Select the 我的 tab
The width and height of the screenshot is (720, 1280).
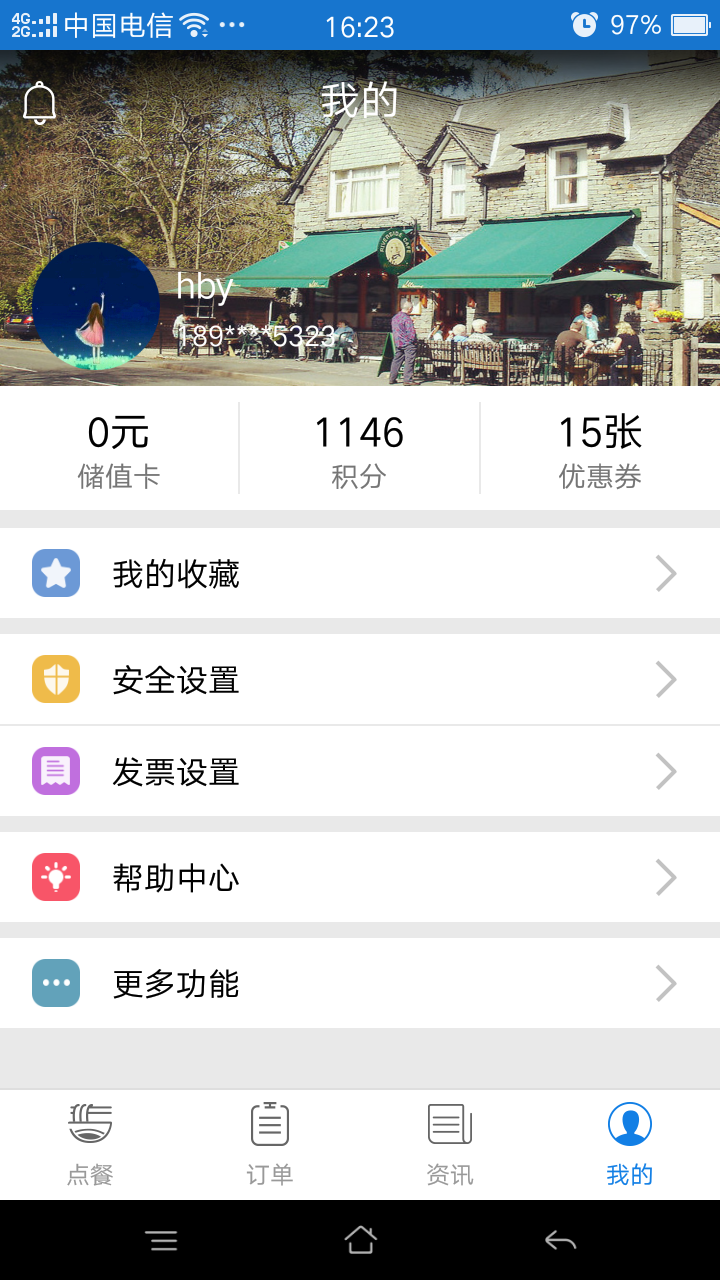pos(630,1144)
